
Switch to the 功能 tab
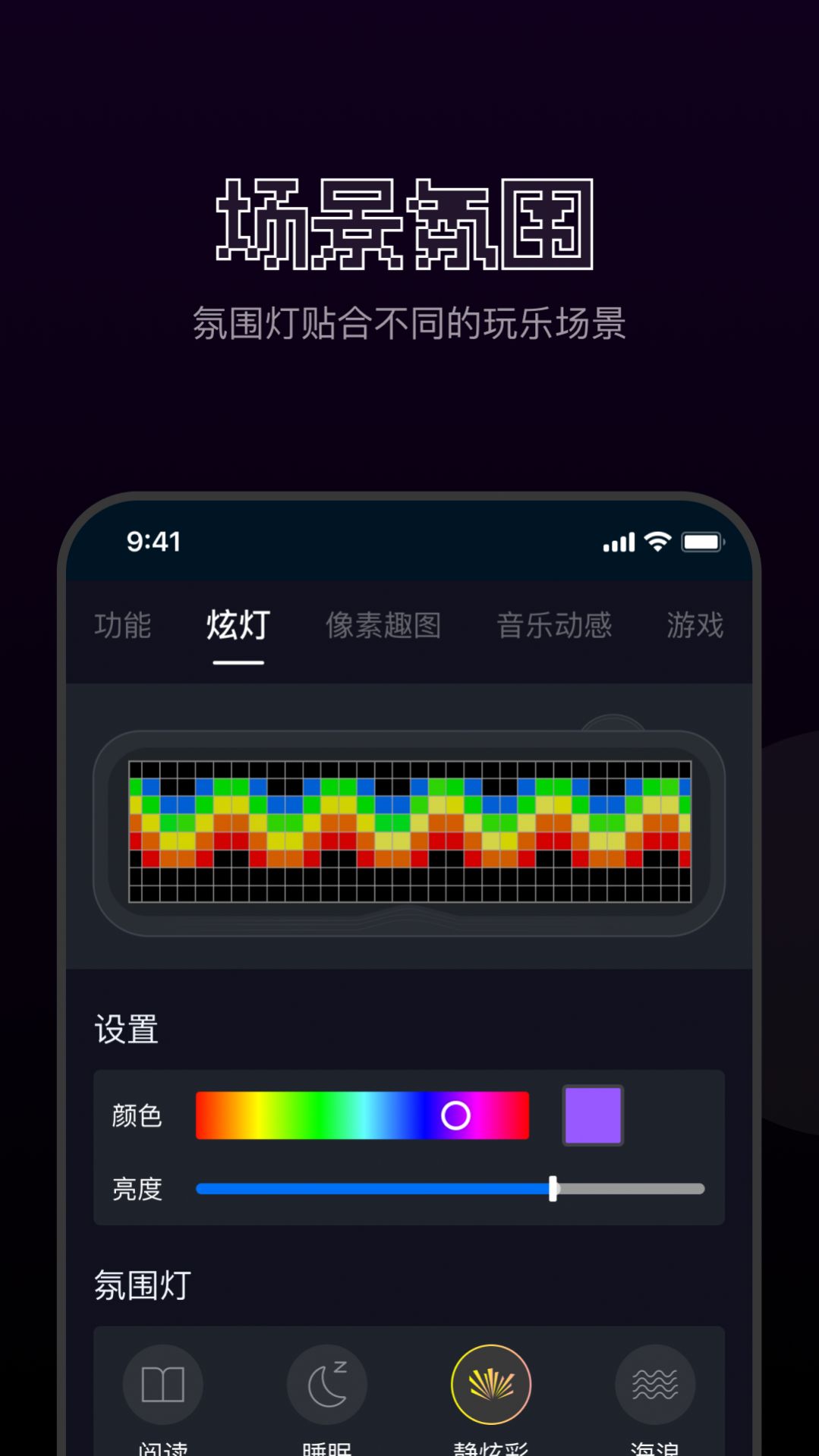(x=124, y=626)
